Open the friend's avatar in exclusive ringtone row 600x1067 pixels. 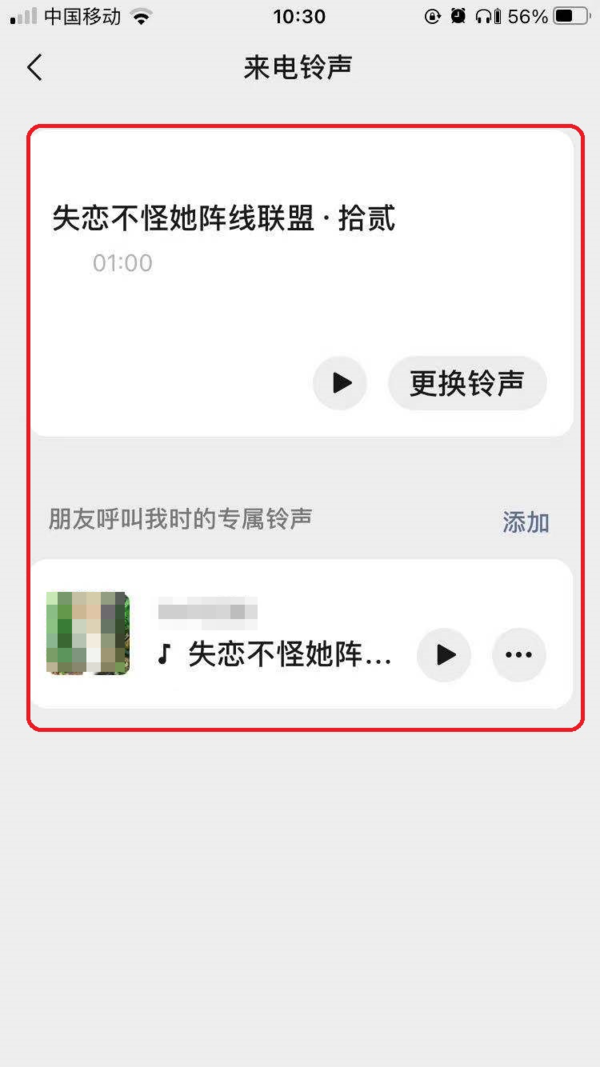coord(88,634)
